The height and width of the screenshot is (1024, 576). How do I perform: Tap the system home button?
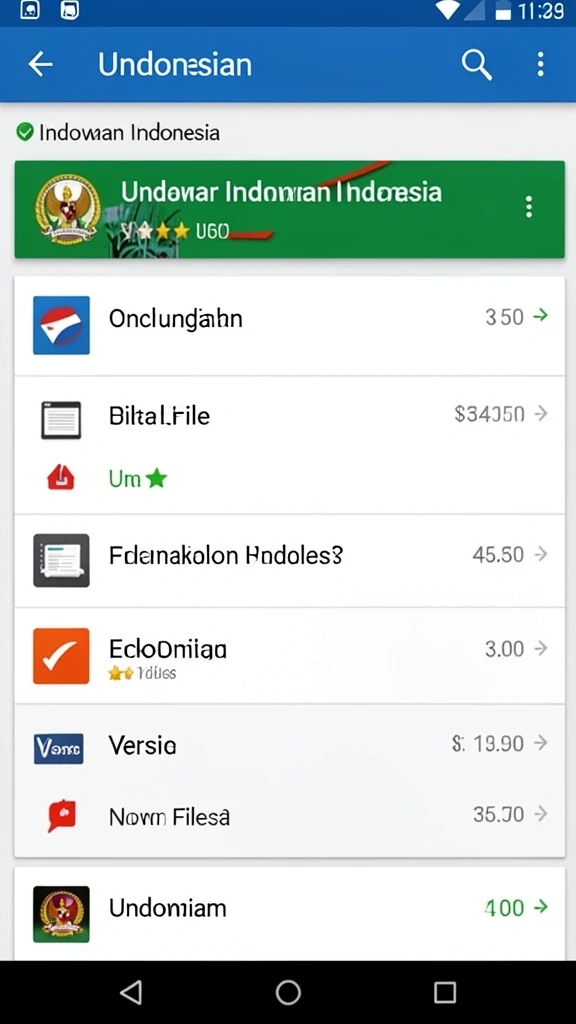[288, 992]
